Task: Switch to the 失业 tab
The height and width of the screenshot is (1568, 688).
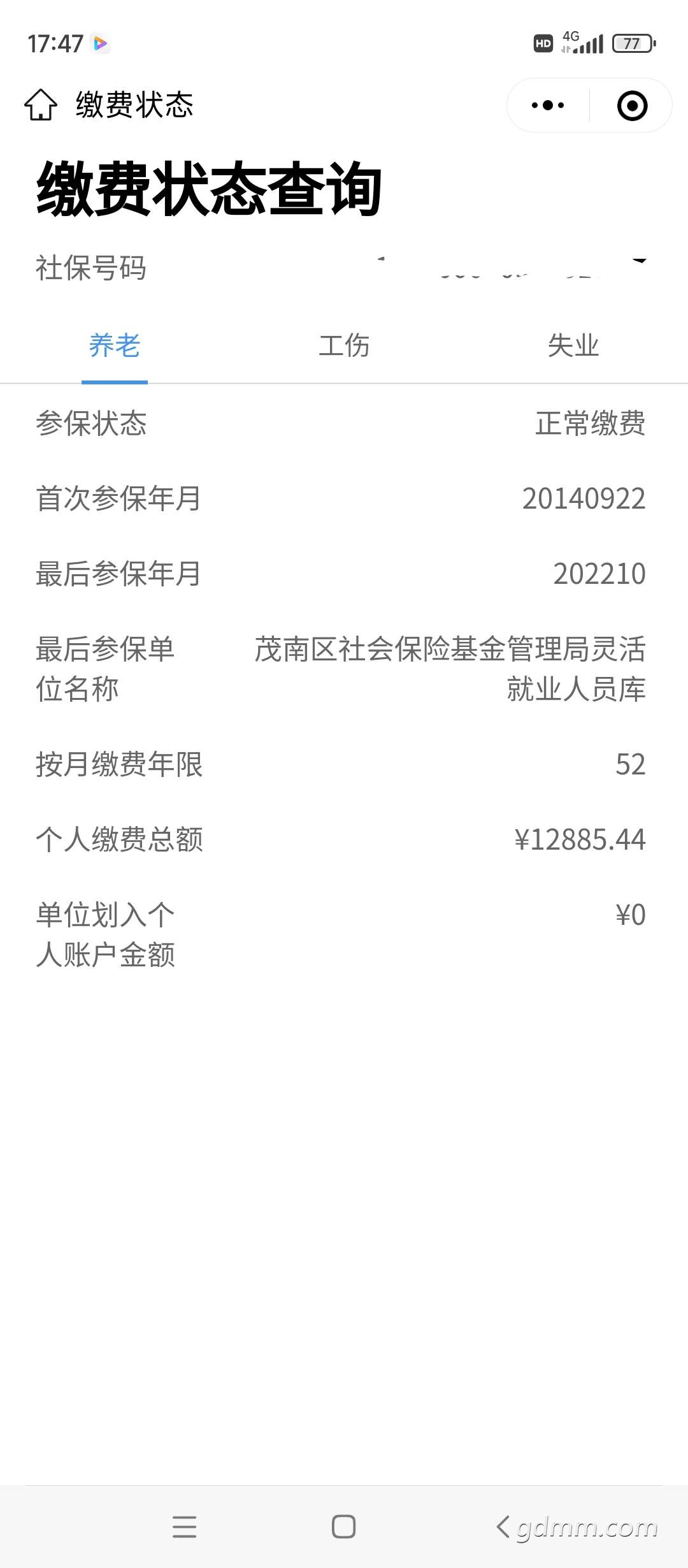Action: pos(573,346)
